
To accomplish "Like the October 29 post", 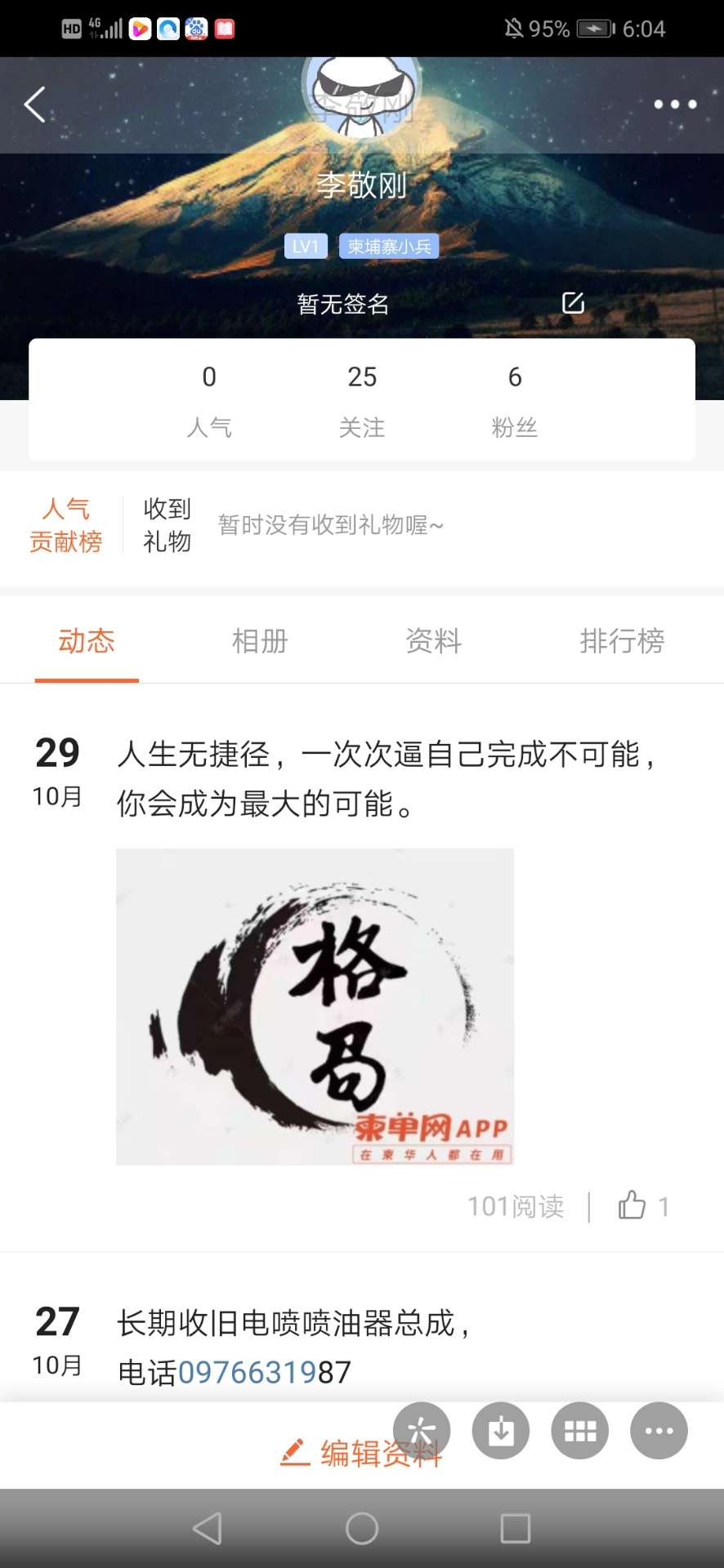I will click(632, 1205).
